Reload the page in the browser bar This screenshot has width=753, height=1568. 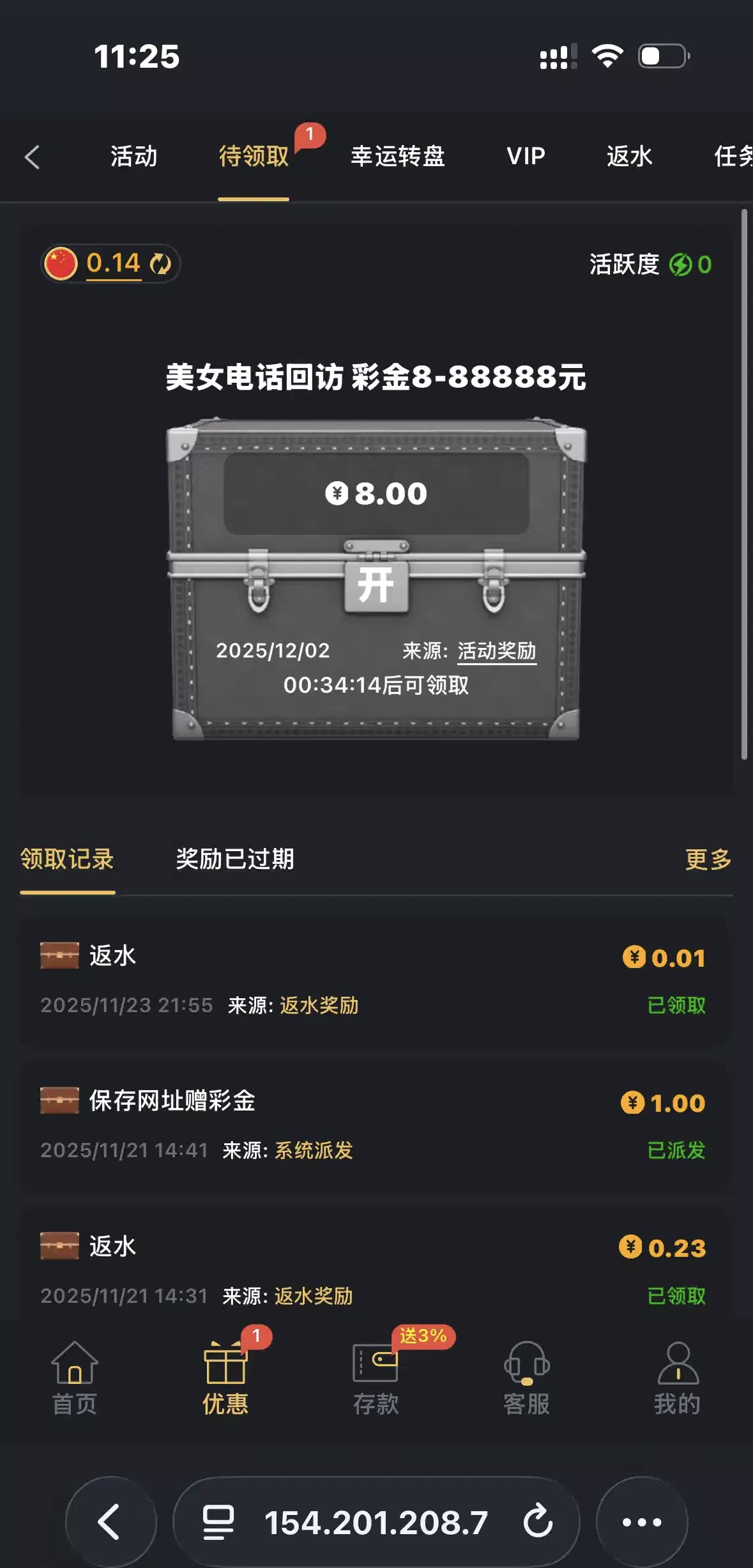[538, 1521]
